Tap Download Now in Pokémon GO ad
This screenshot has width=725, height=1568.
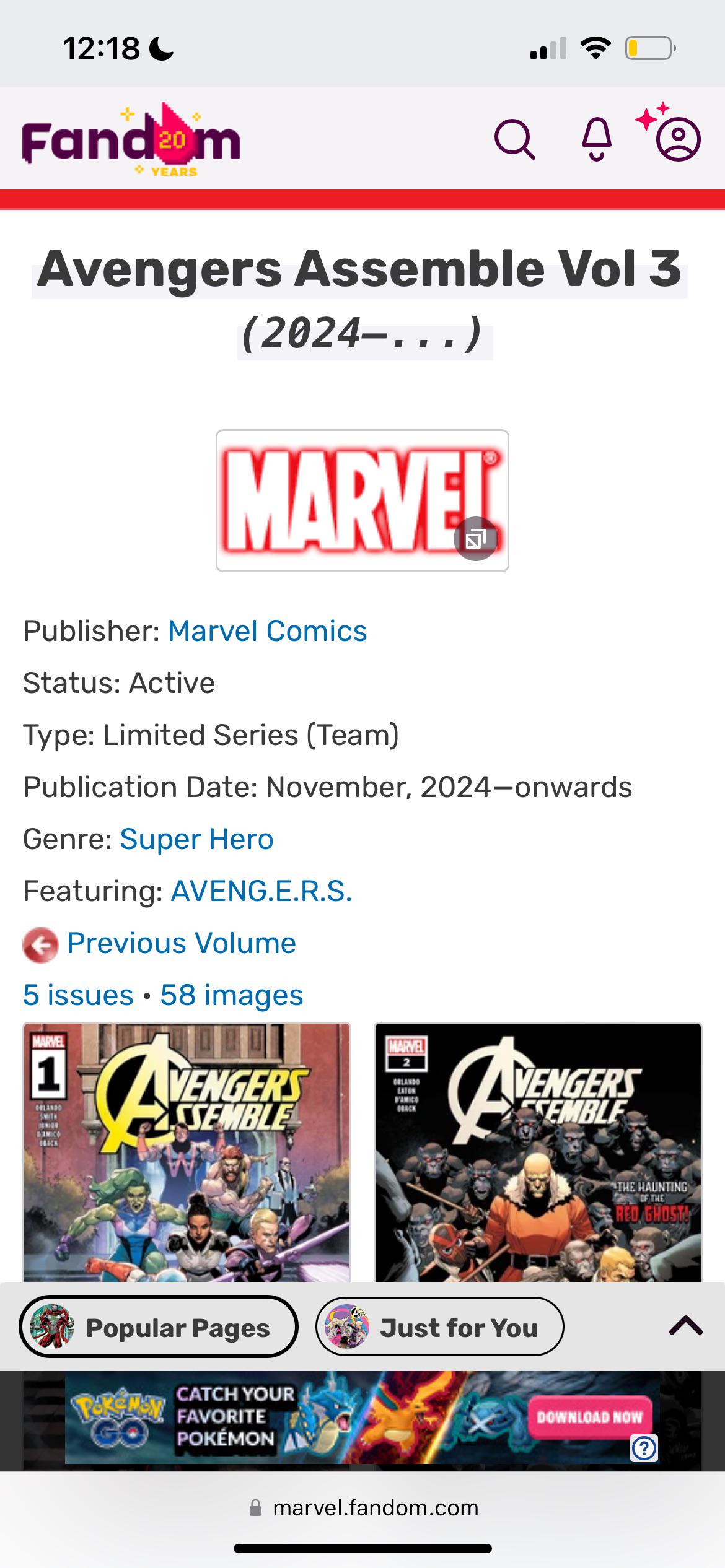589,1418
